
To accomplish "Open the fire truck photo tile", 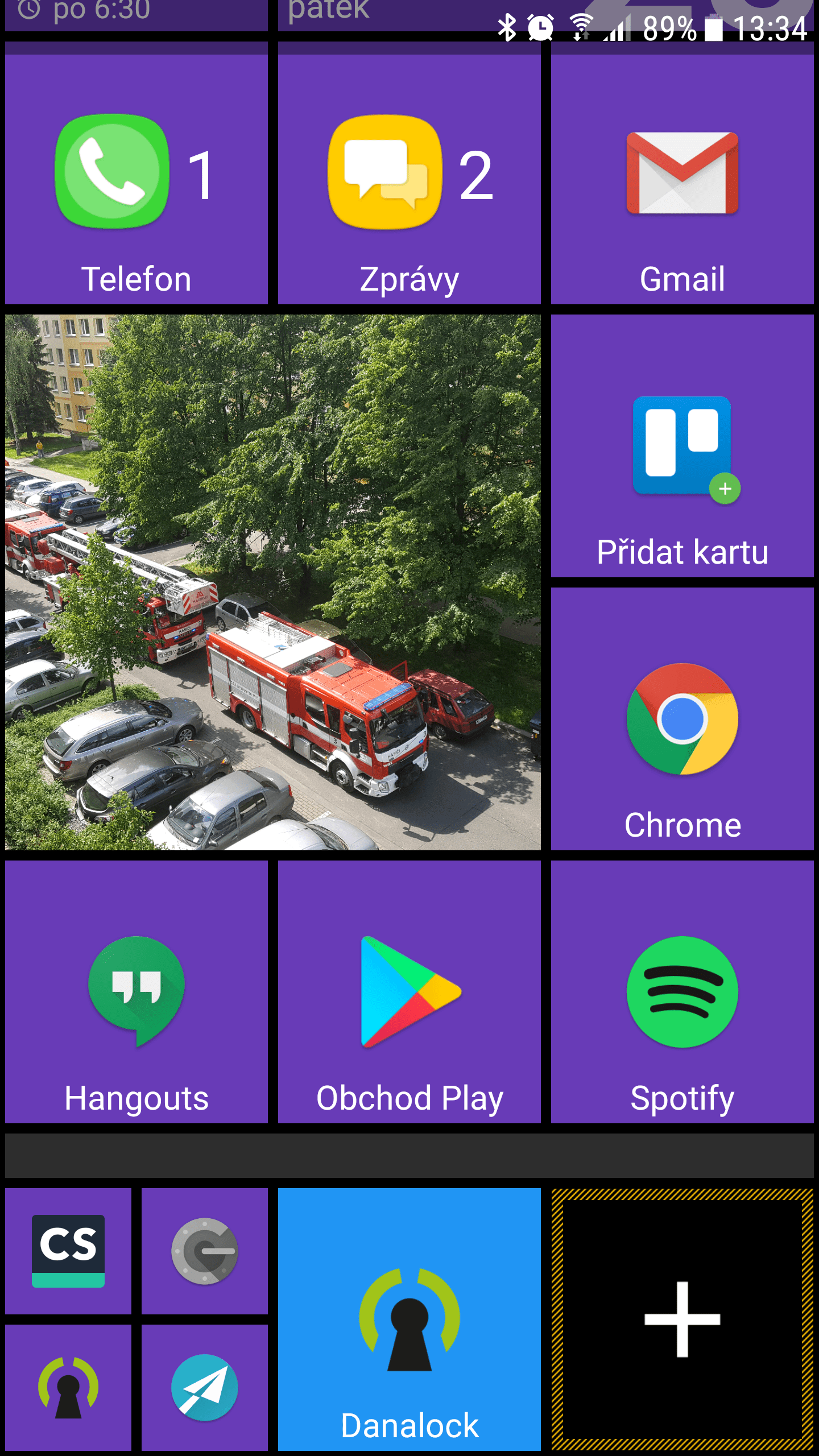I will tap(273, 582).
